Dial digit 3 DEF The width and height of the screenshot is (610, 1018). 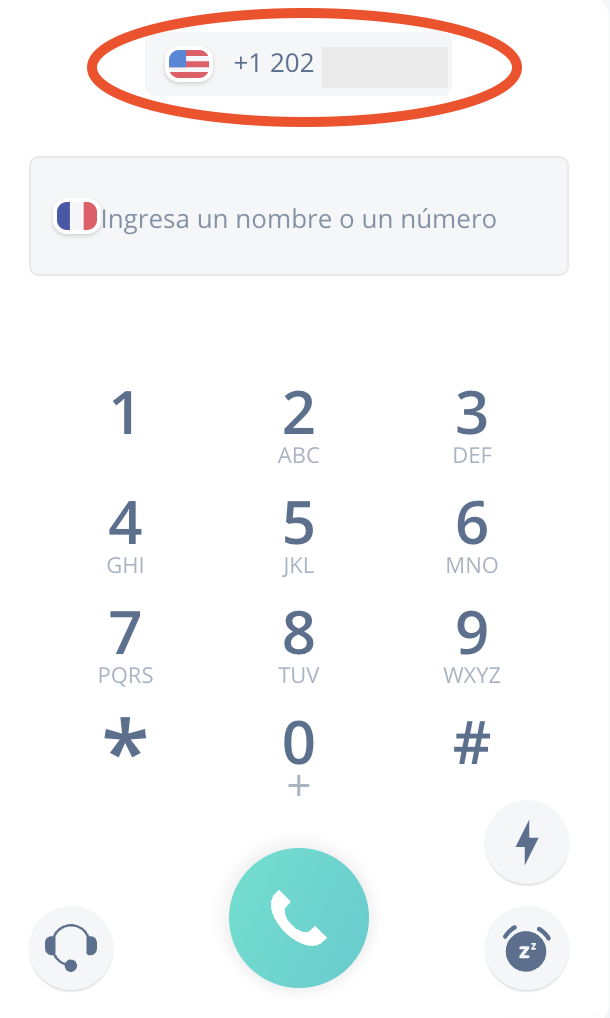[x=472, y=425]
